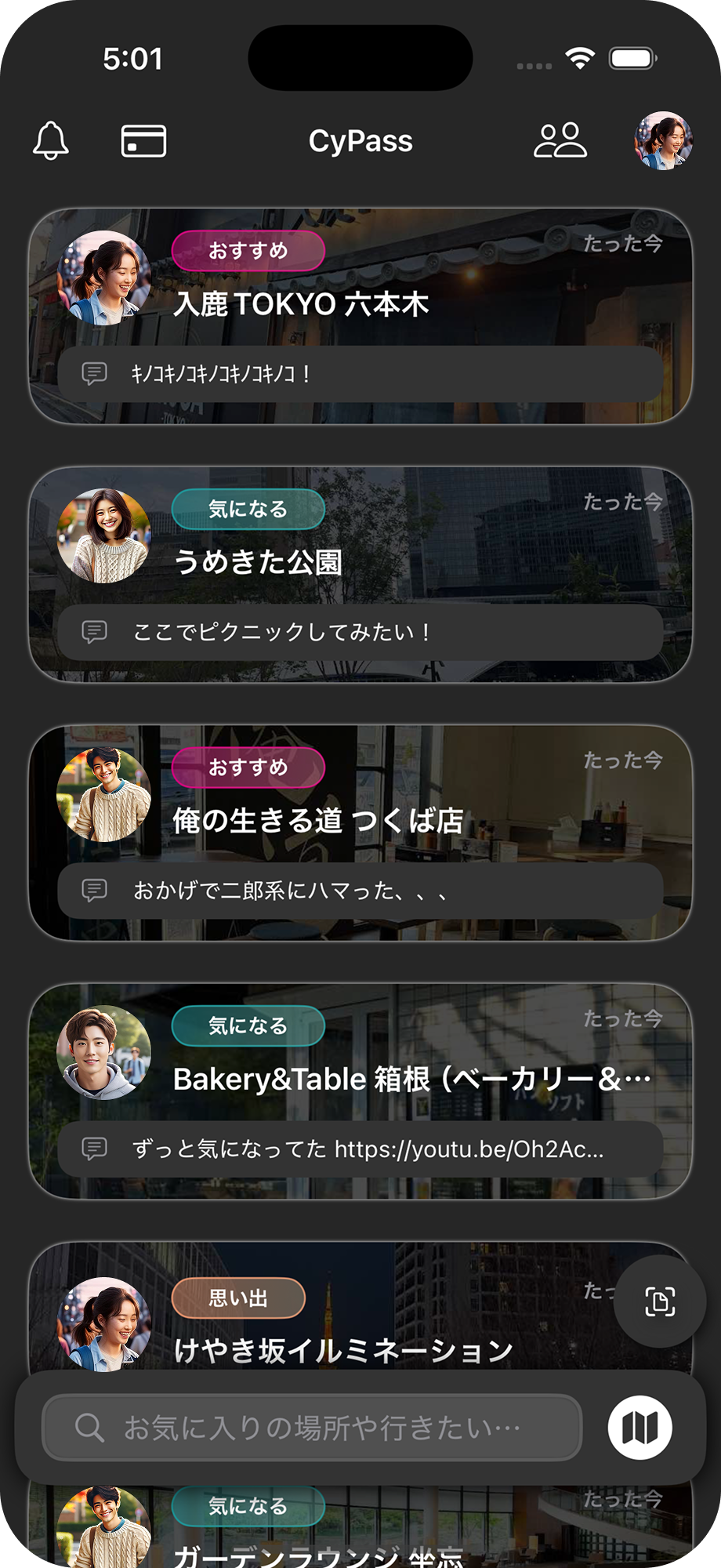Tap the comment bubble on the 入鹿 TOKYO card
Viewport: 721px width, 1568px height.
pos(95,373)
